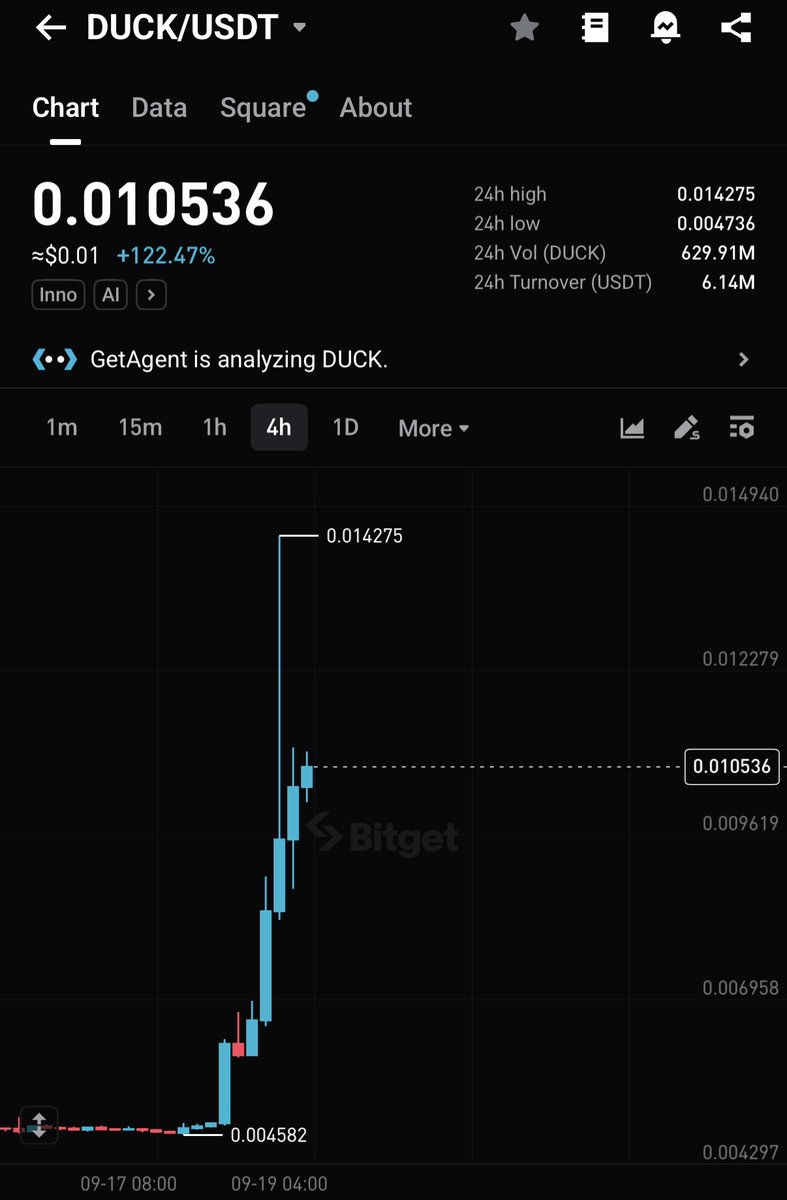Open the price alert bell

665,28
